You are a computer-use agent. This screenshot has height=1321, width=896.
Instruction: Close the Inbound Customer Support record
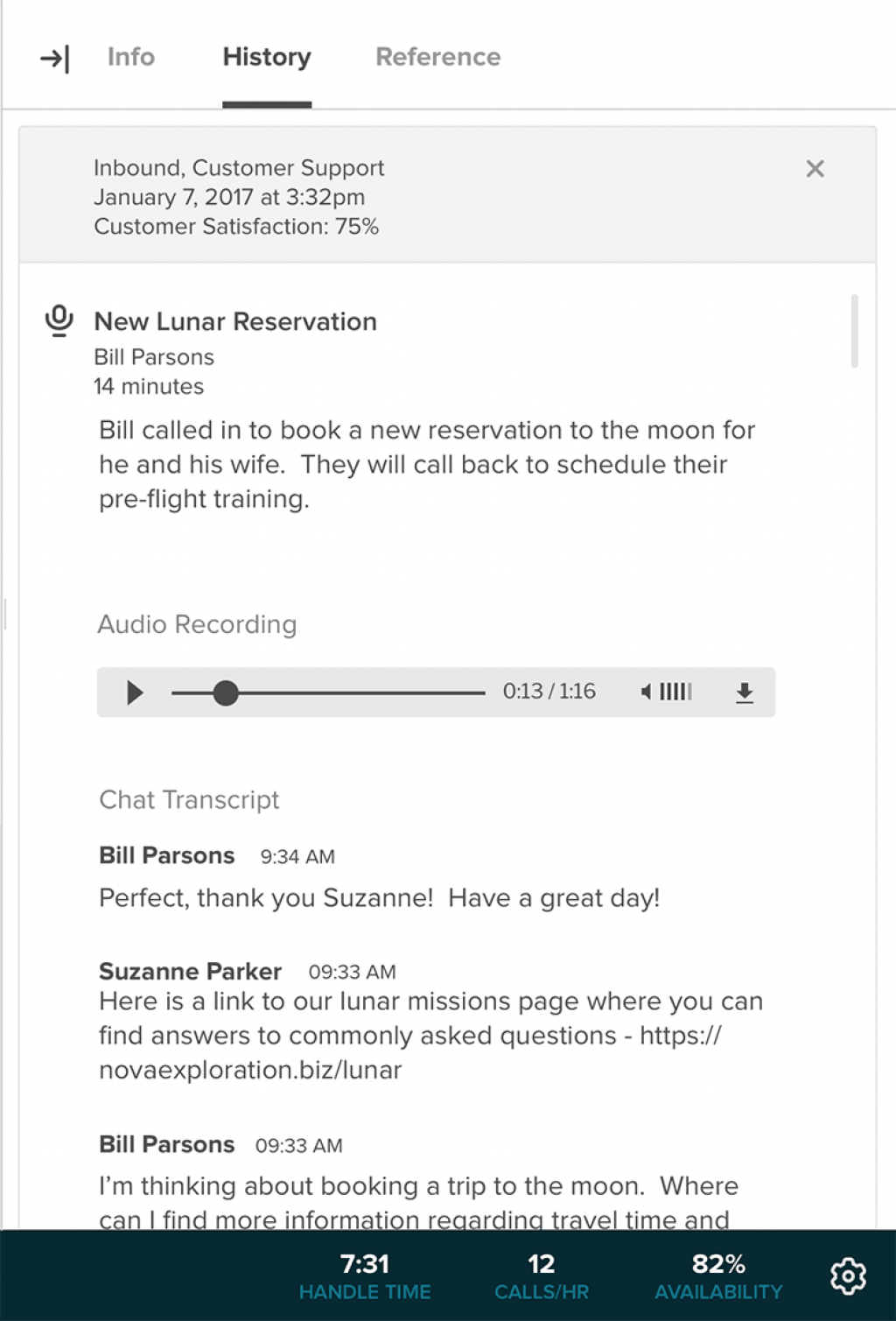(x=815, y=169)
